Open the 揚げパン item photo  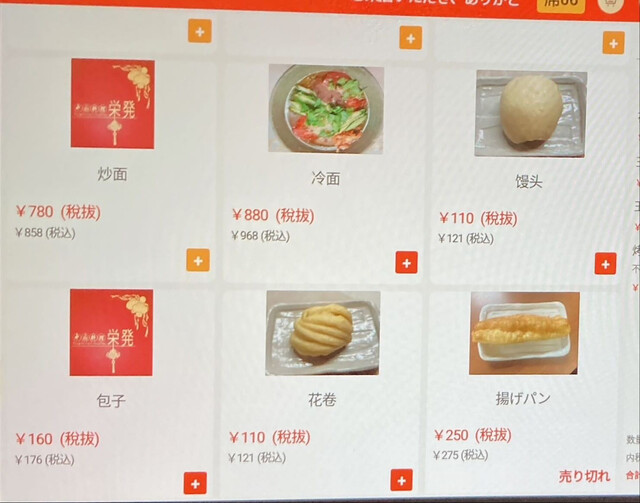[x=524, y=333]
